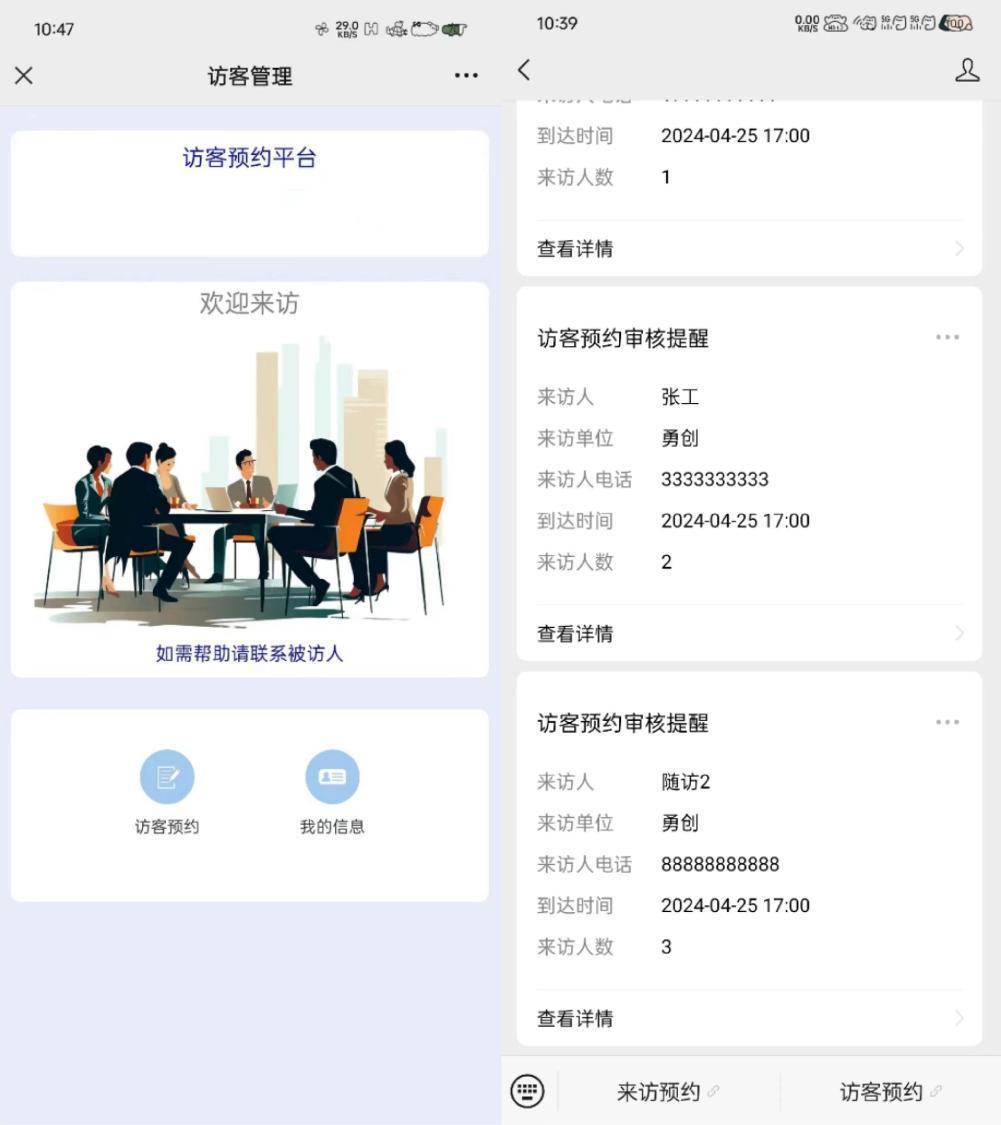Screen dimensions: 1001x1125
Task: Open the account profile icon
Action: click(x=967, y=70)
